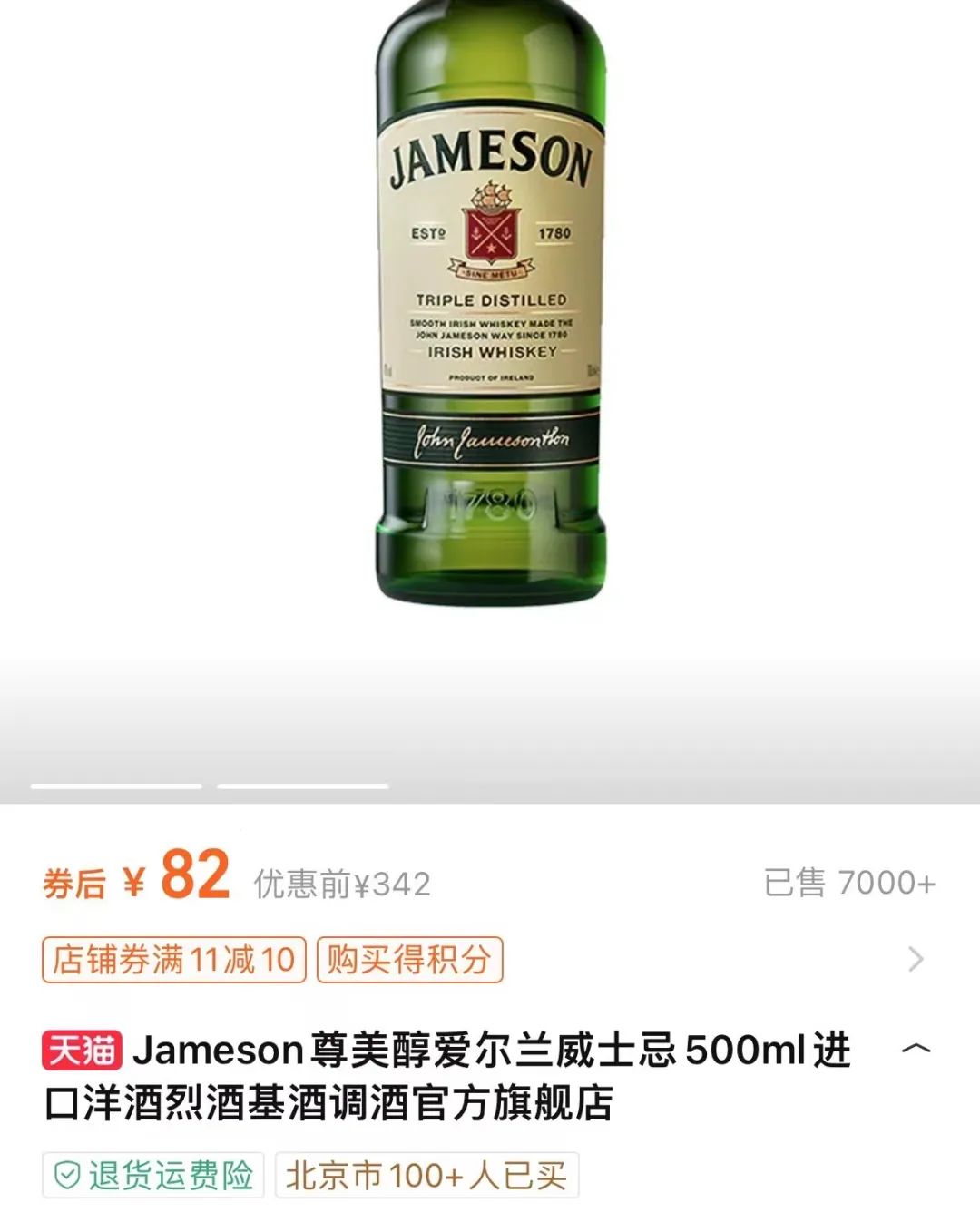View 退货运费险 return shipping insurance info

click(x=153, y=1176)
